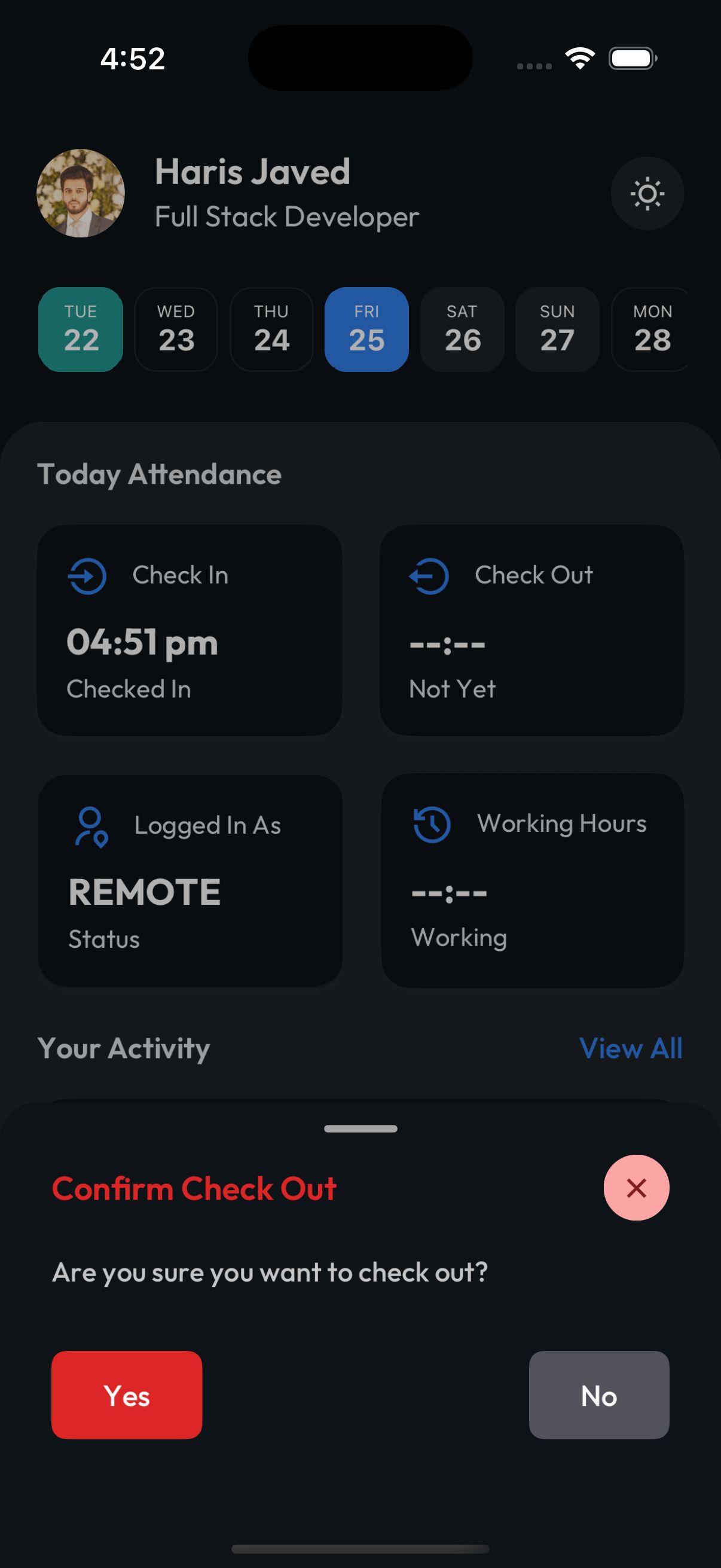Screen dimensions: 721x1568
Task: Select Monday 28 in the date strip
Action: point(651,330)
